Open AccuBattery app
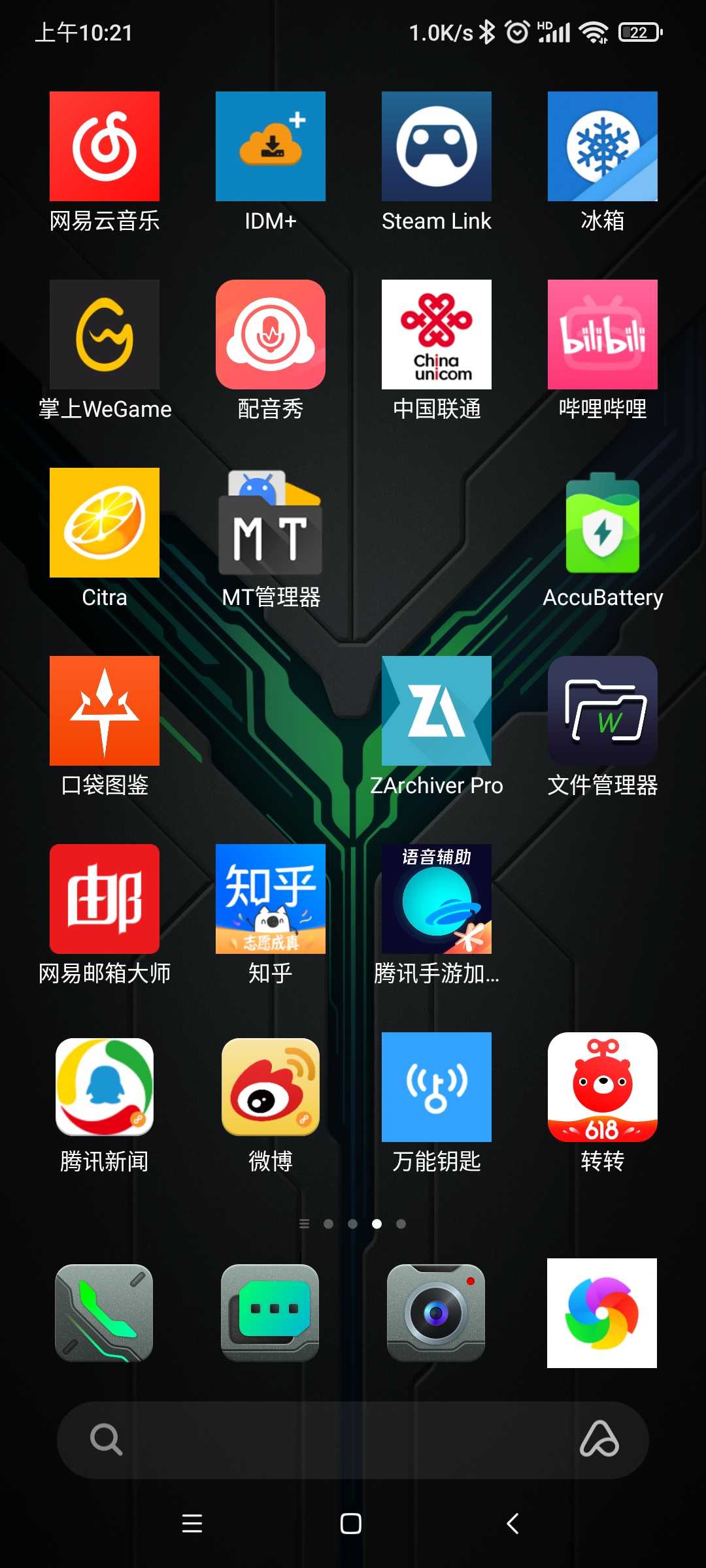 click(603, 523)
